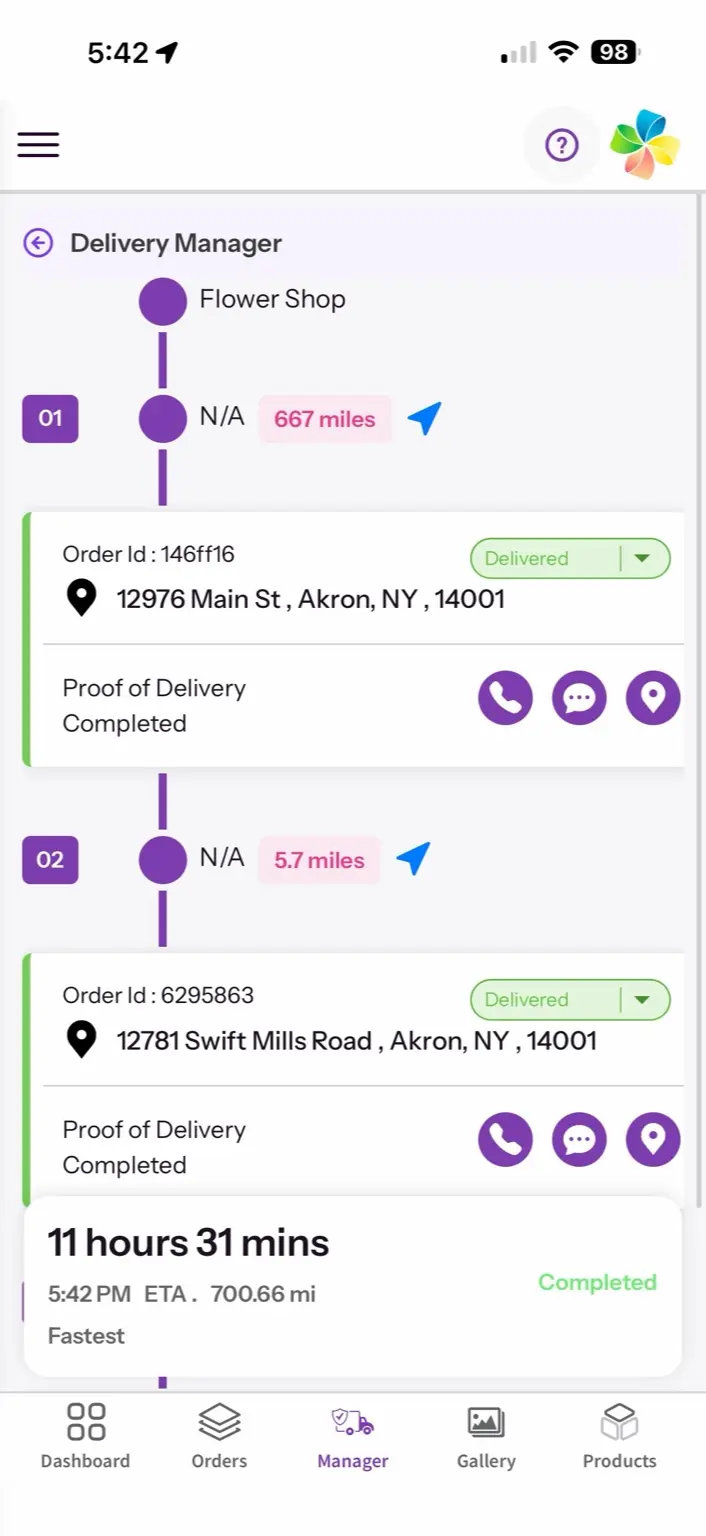Message the customer for order 146ff16
706x1536 pixels.
pos(579,697)
